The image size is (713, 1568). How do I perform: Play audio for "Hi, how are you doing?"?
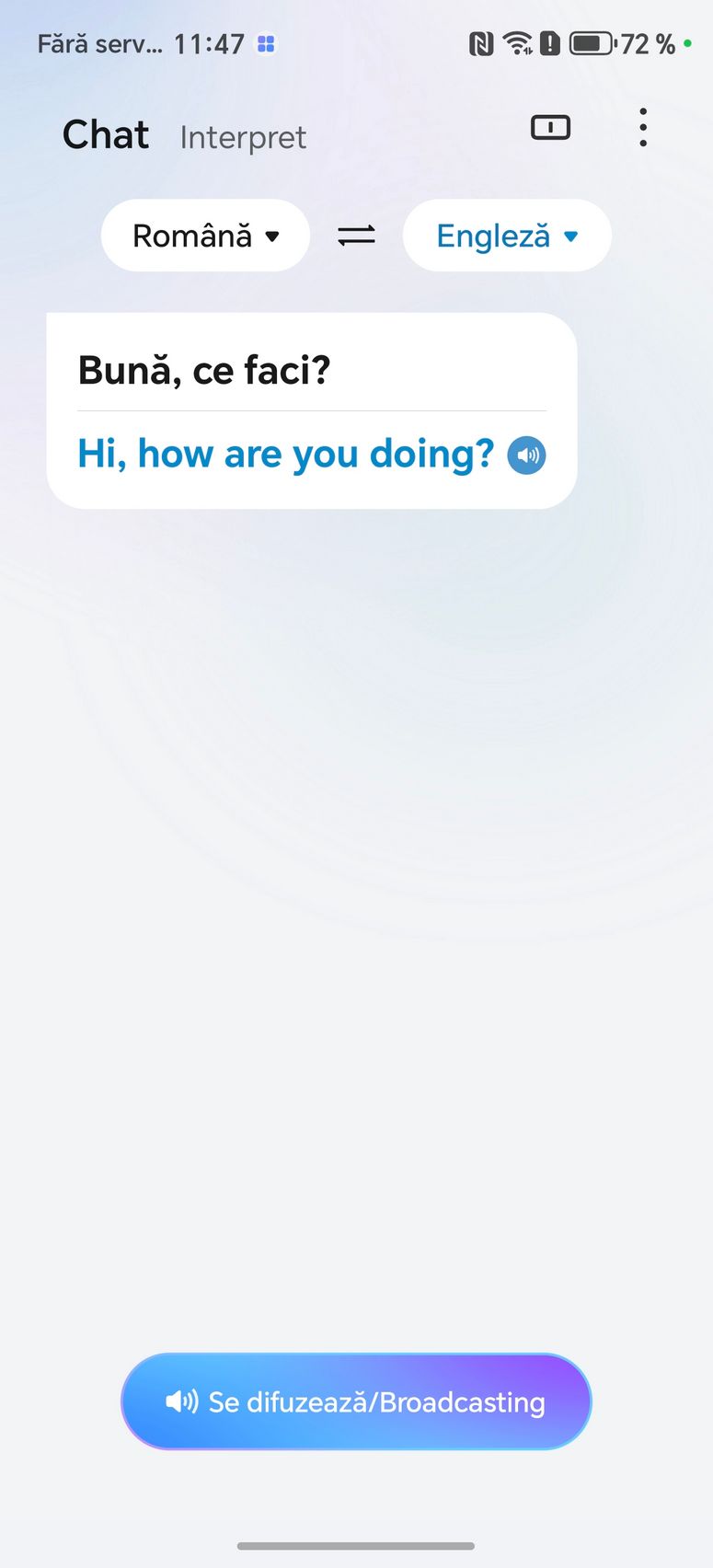pos(527,455)
